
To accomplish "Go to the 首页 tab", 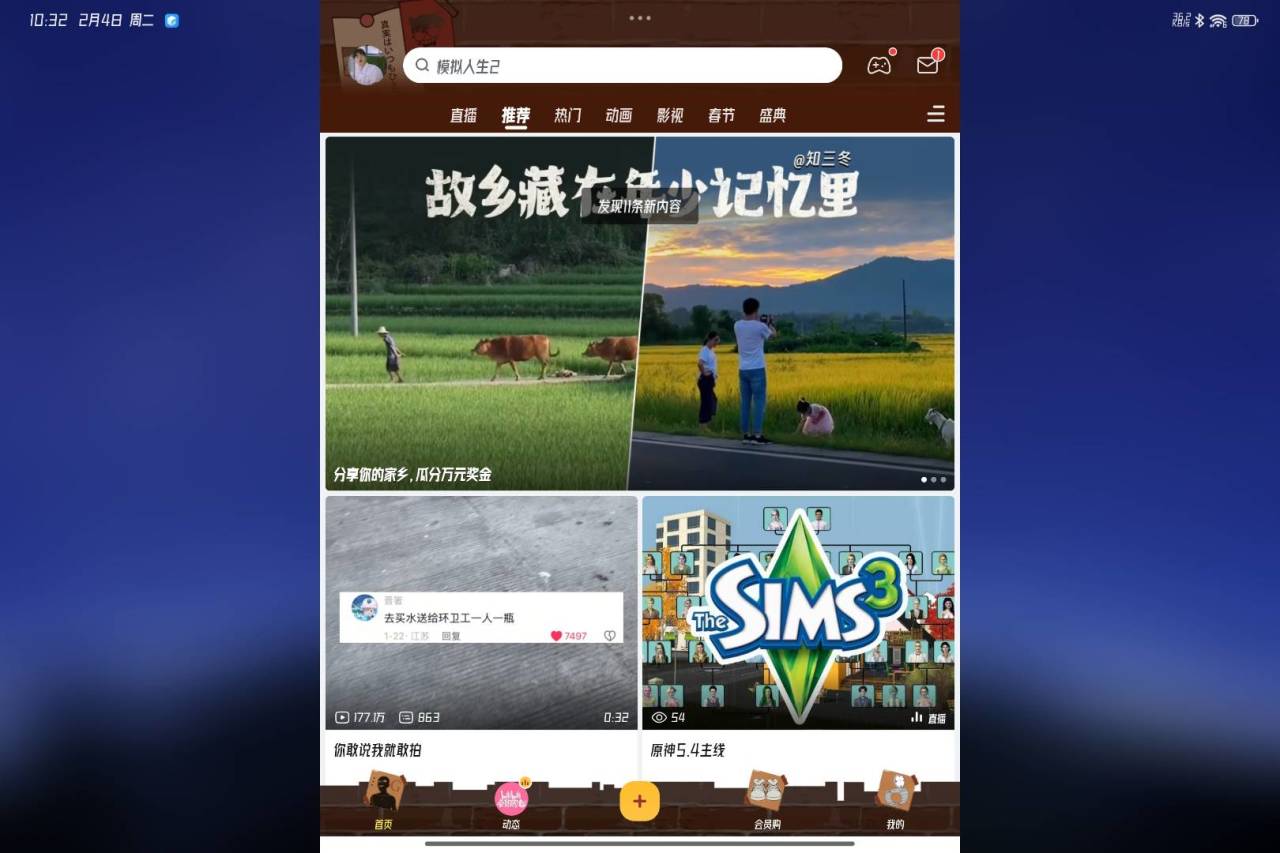I will point(384,802).
